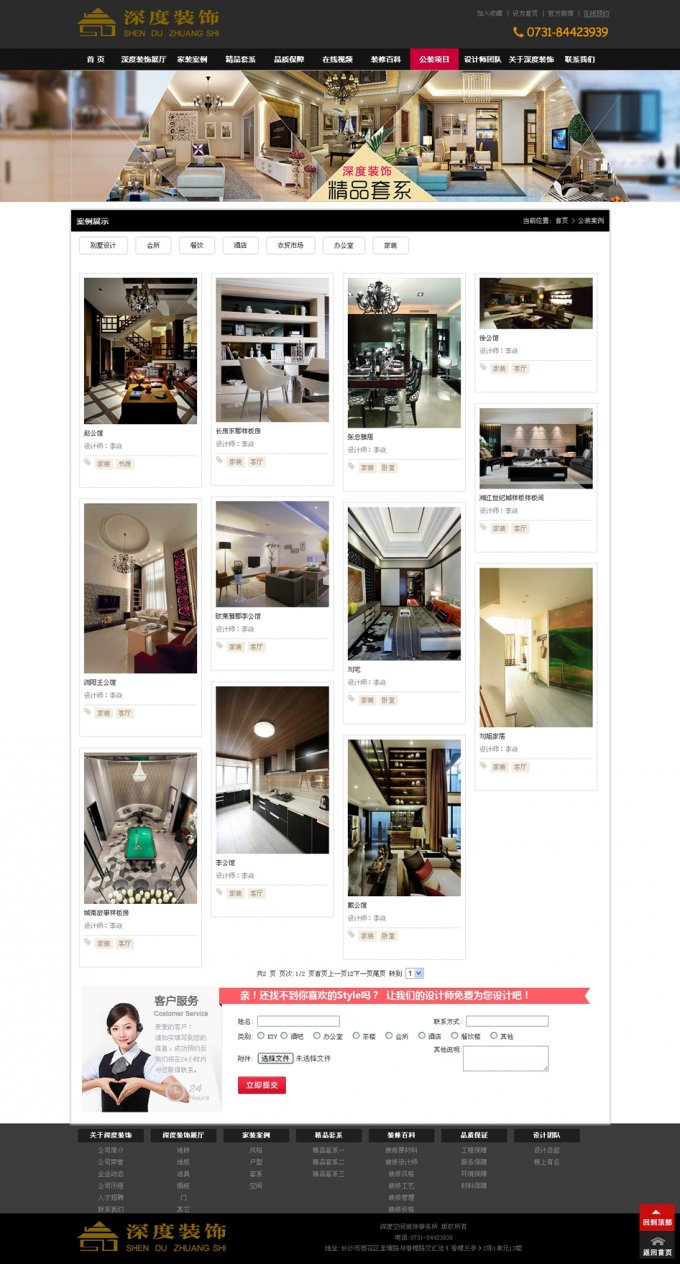Select the KTV radio option

(261, 1036)
